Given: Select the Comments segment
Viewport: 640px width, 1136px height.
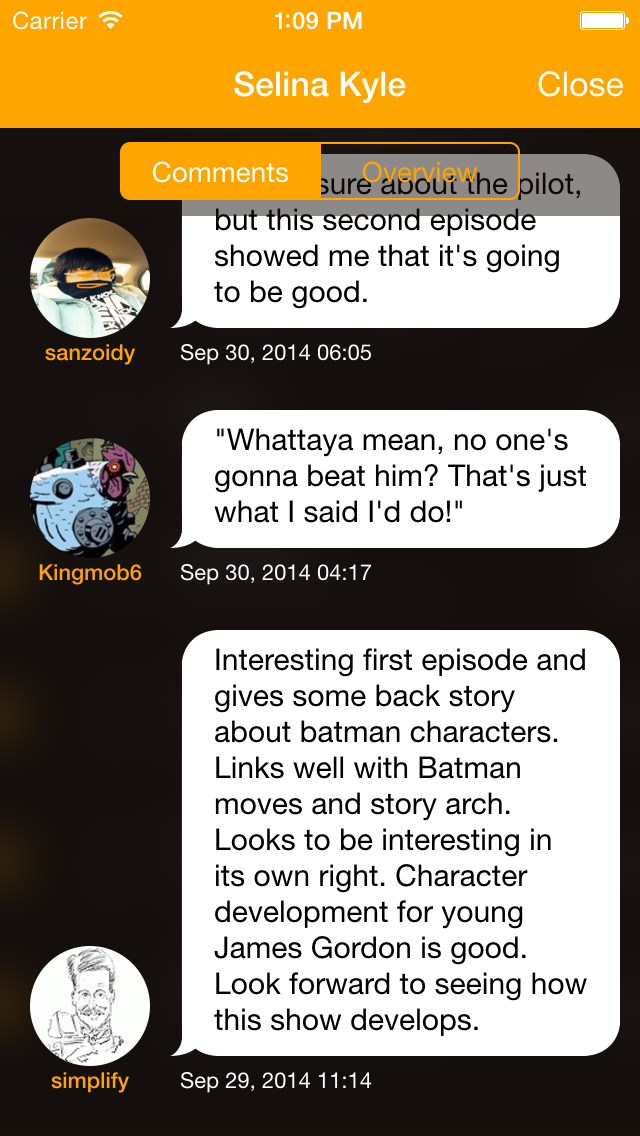Looking at the screenshot, I should 220,172.
